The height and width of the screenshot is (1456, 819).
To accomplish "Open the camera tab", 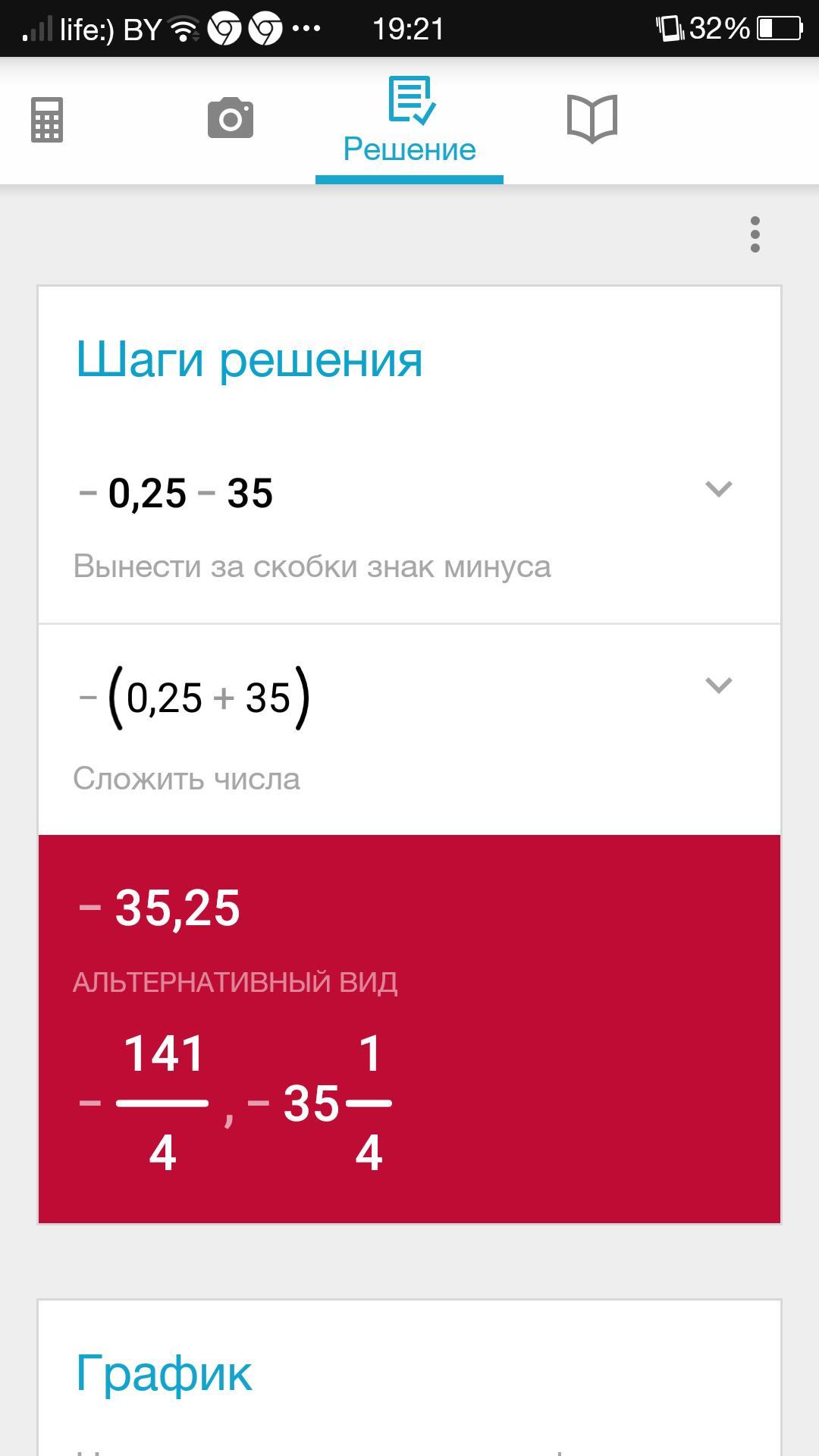I will (231, 118).
